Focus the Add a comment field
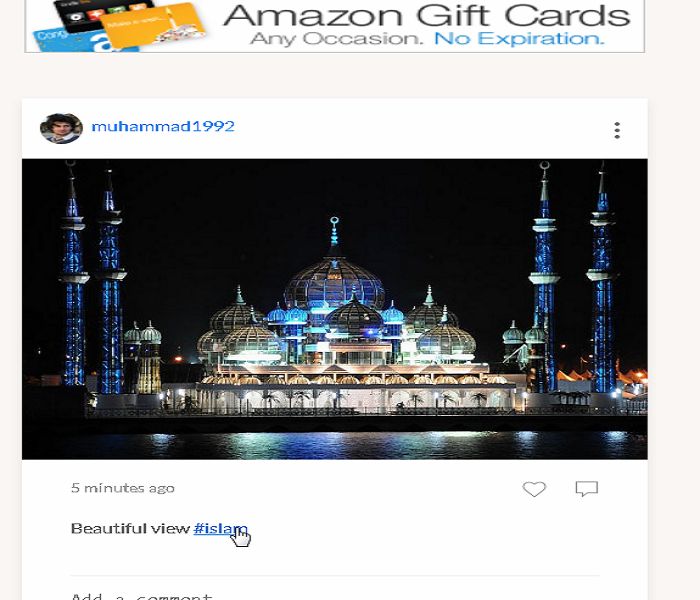The width and height of the screenshot is (700, 600). pos(300,595)
